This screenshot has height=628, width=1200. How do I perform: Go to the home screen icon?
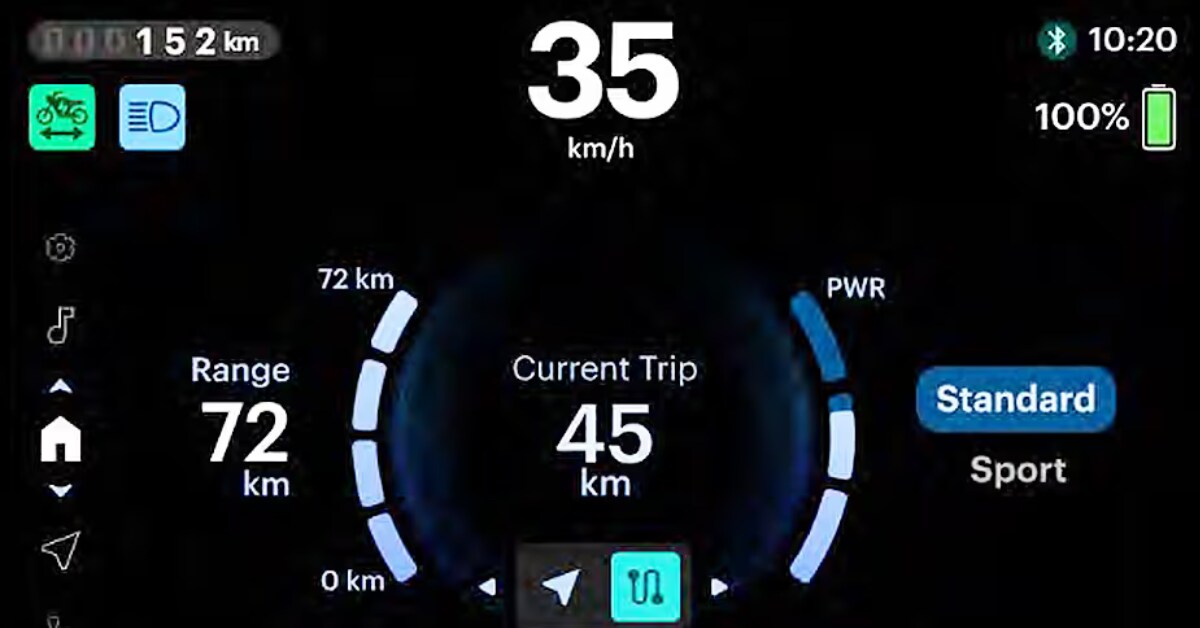(x=61, y=440)
